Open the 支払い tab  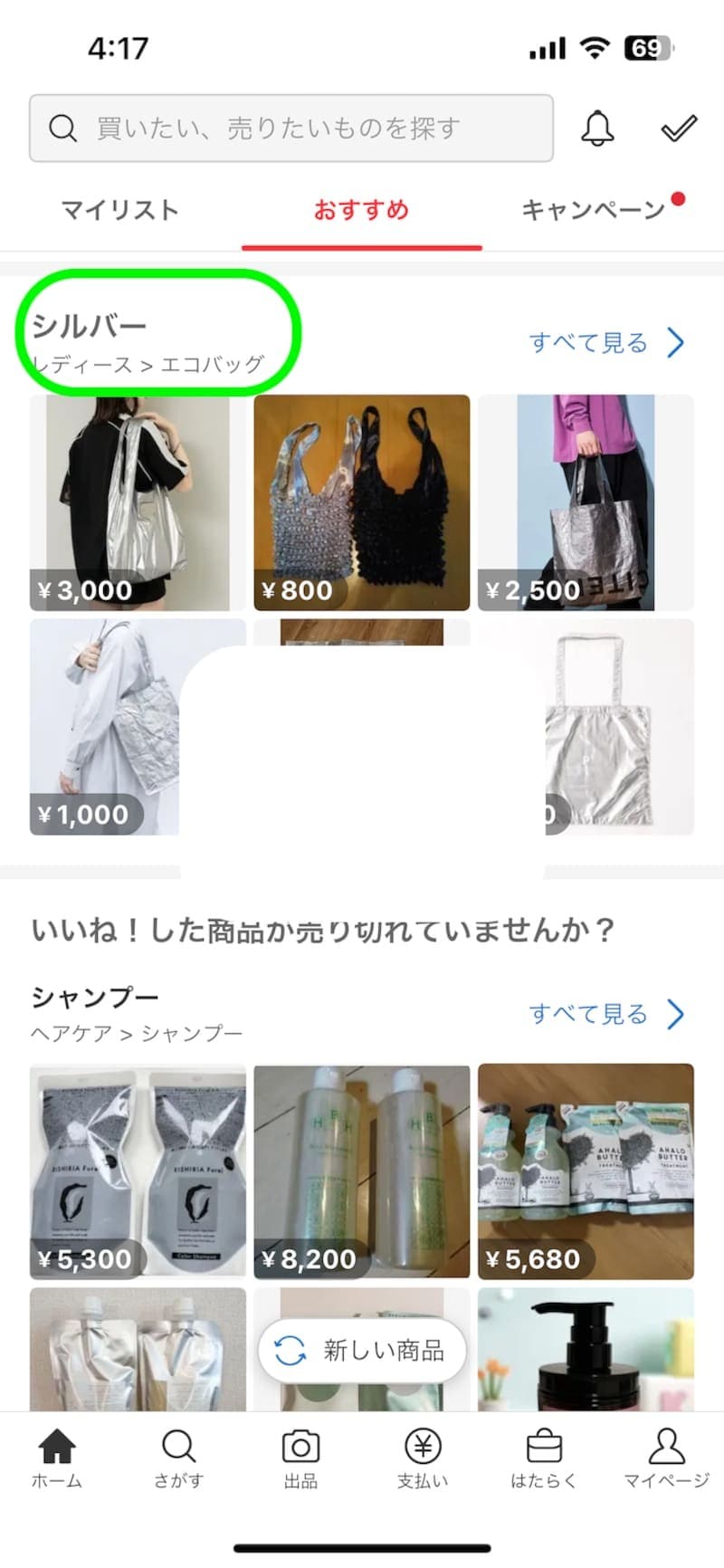(423, 1458)
